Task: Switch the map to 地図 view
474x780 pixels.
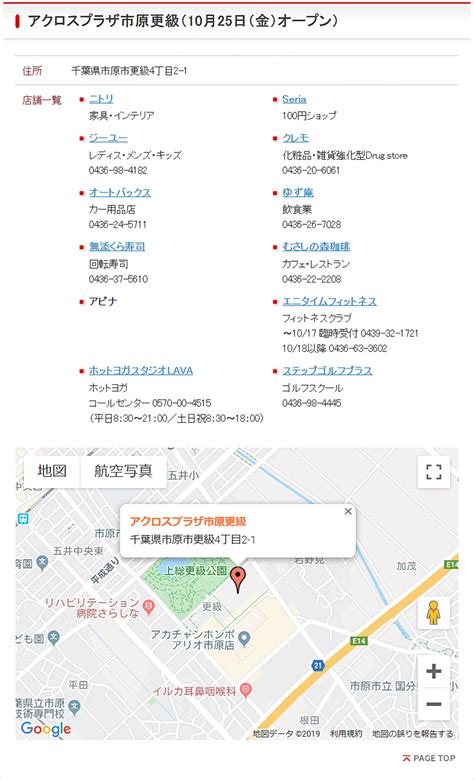Action: pyautogui.click(x=52, y=471)
